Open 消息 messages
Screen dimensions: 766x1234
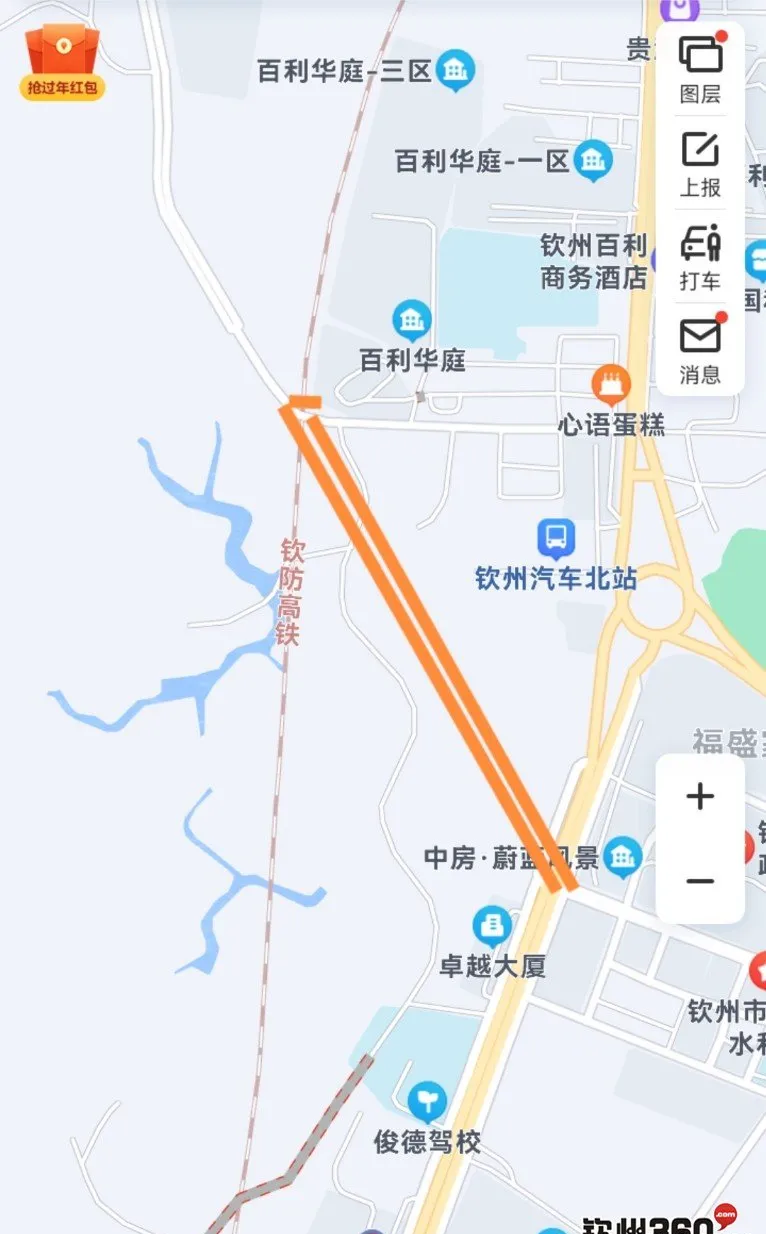point(700,349)
